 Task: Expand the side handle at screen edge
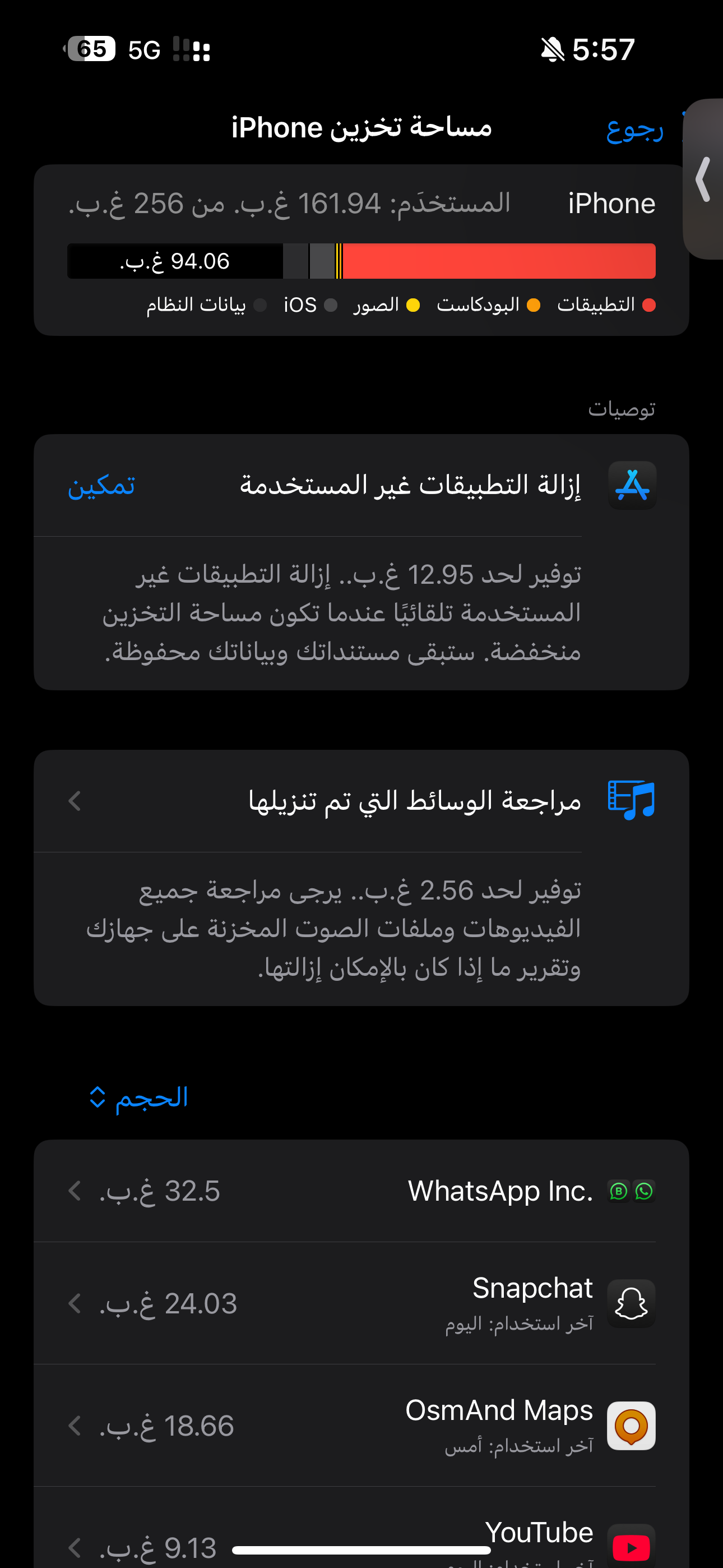(x=704, y=179)
